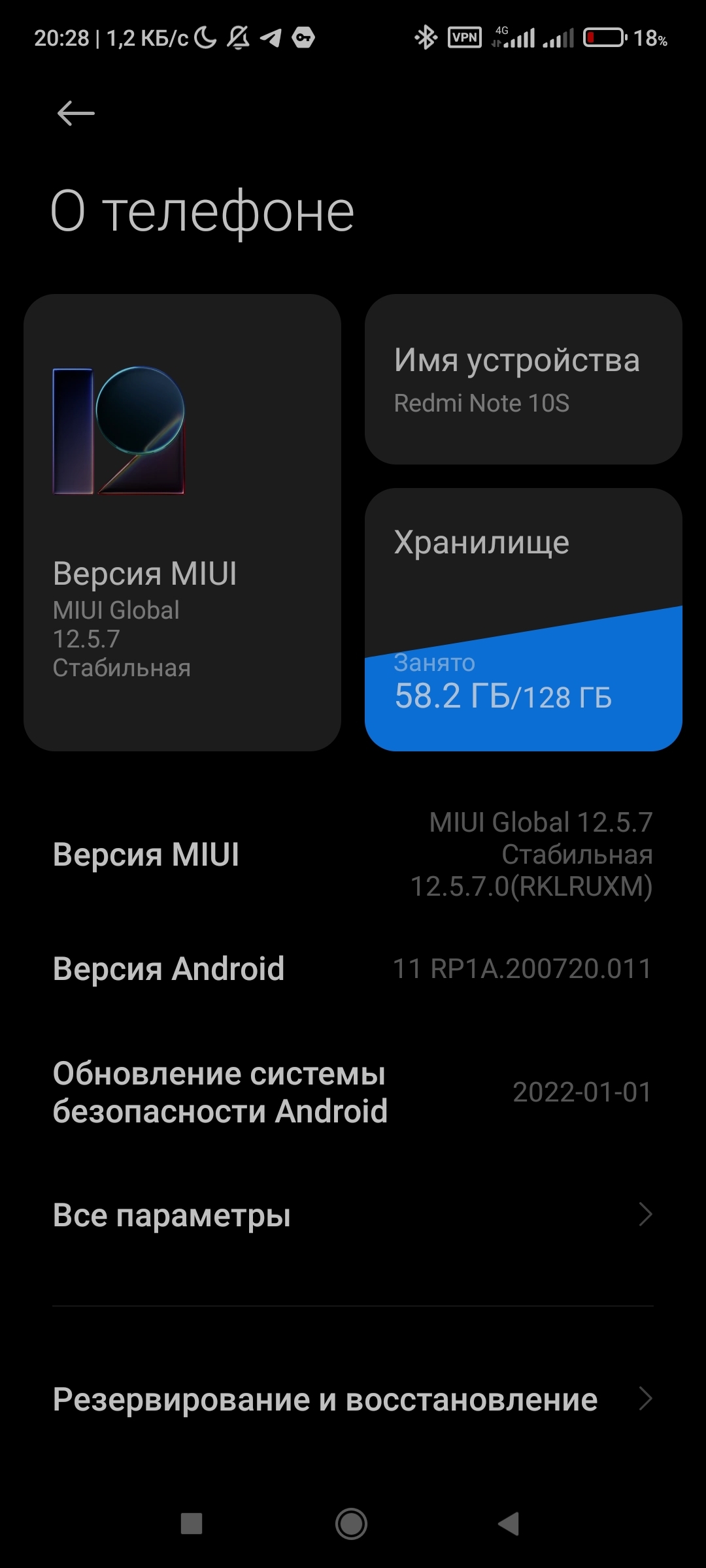The height and width of the screenshot is (1568, 706).
Task: Open the storage usage card
Action: [523, 619]
